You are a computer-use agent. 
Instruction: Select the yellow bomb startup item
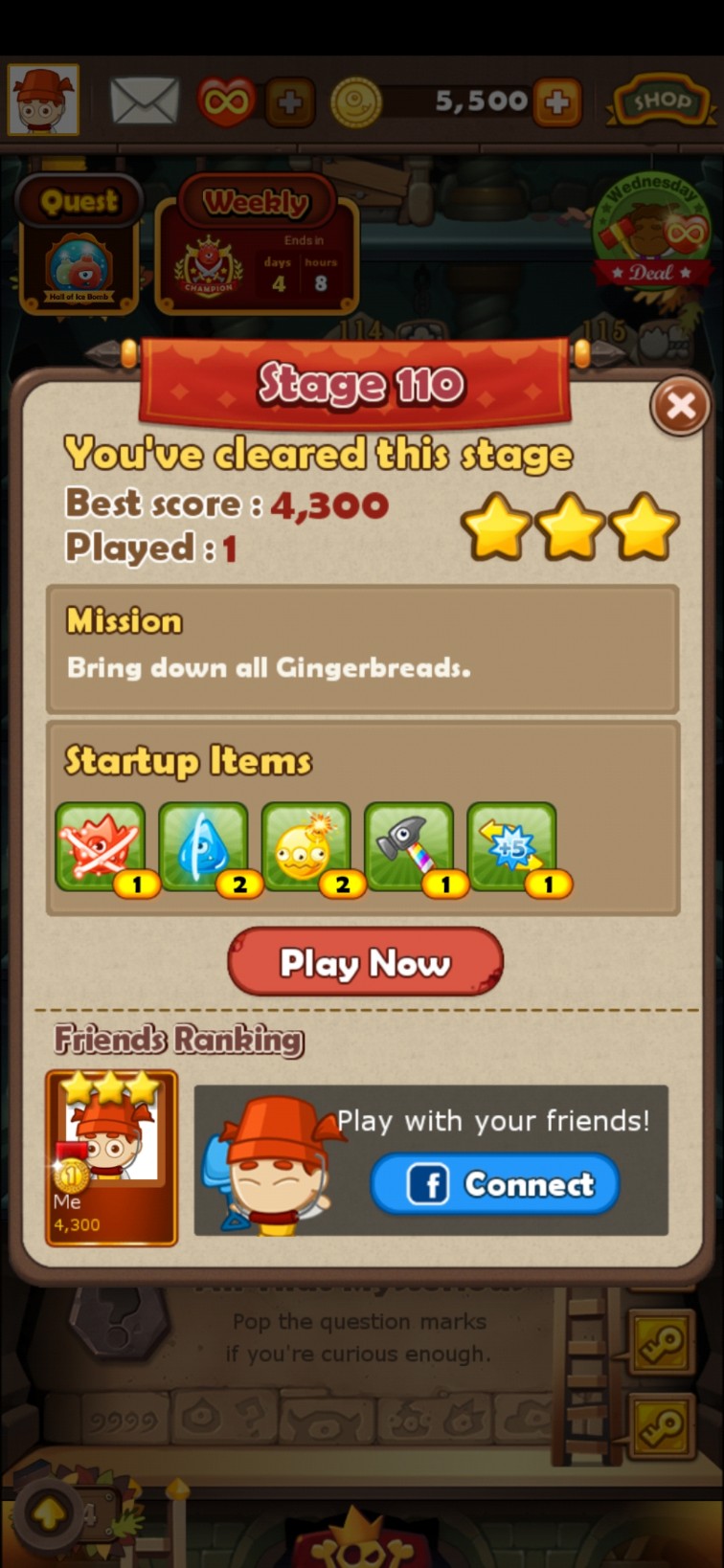click(x=305, y=847)
